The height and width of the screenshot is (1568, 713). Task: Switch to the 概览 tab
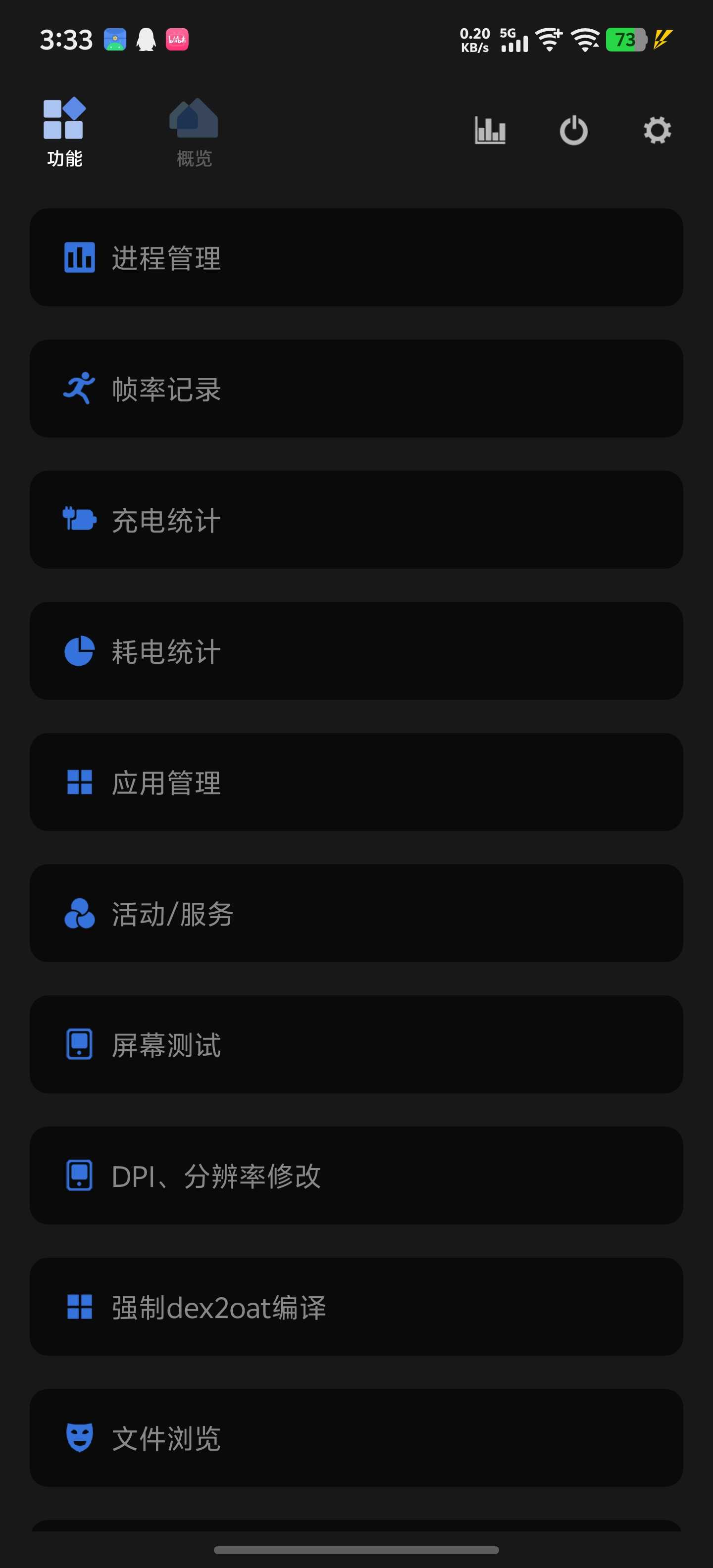[194, 133]
